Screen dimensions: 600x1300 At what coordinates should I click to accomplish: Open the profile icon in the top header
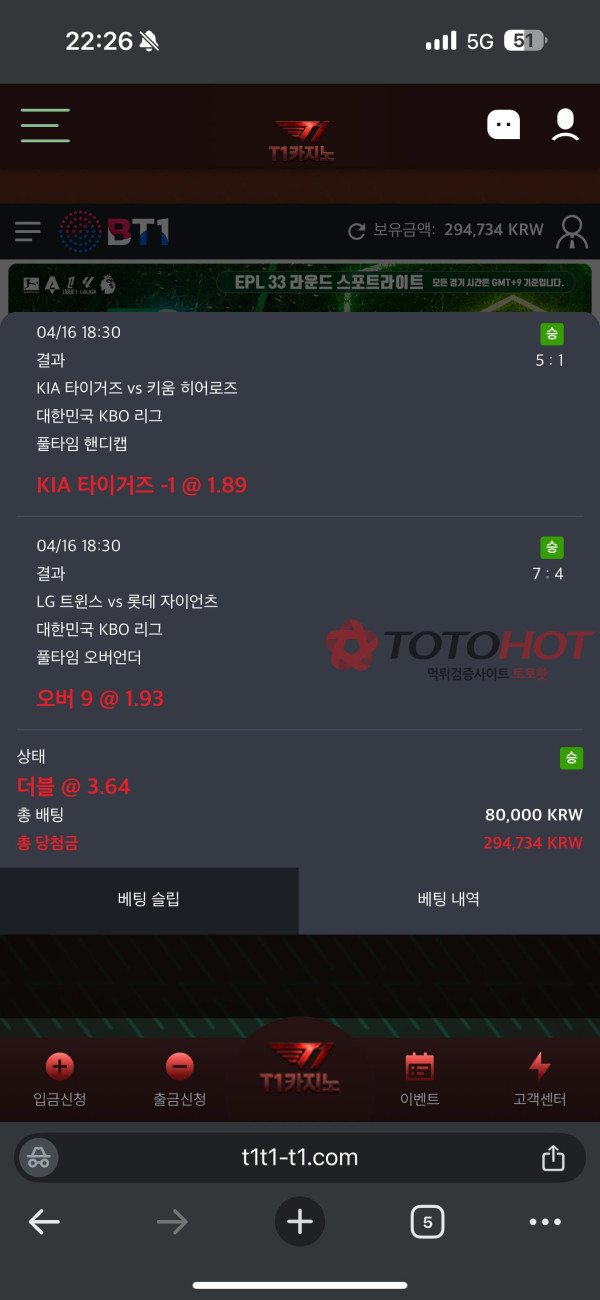tap(565, 125)
